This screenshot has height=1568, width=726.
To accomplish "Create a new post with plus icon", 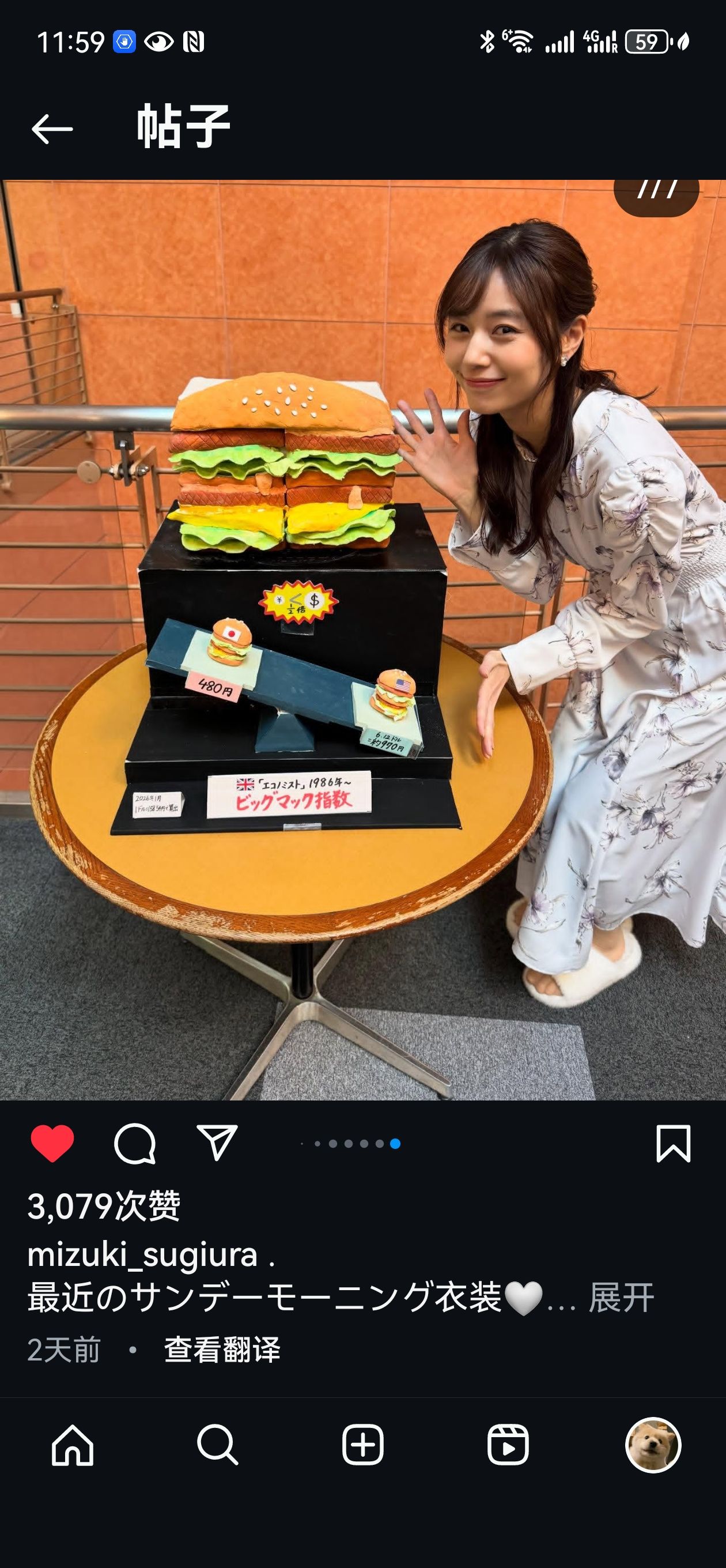I will pos(362,1445).
